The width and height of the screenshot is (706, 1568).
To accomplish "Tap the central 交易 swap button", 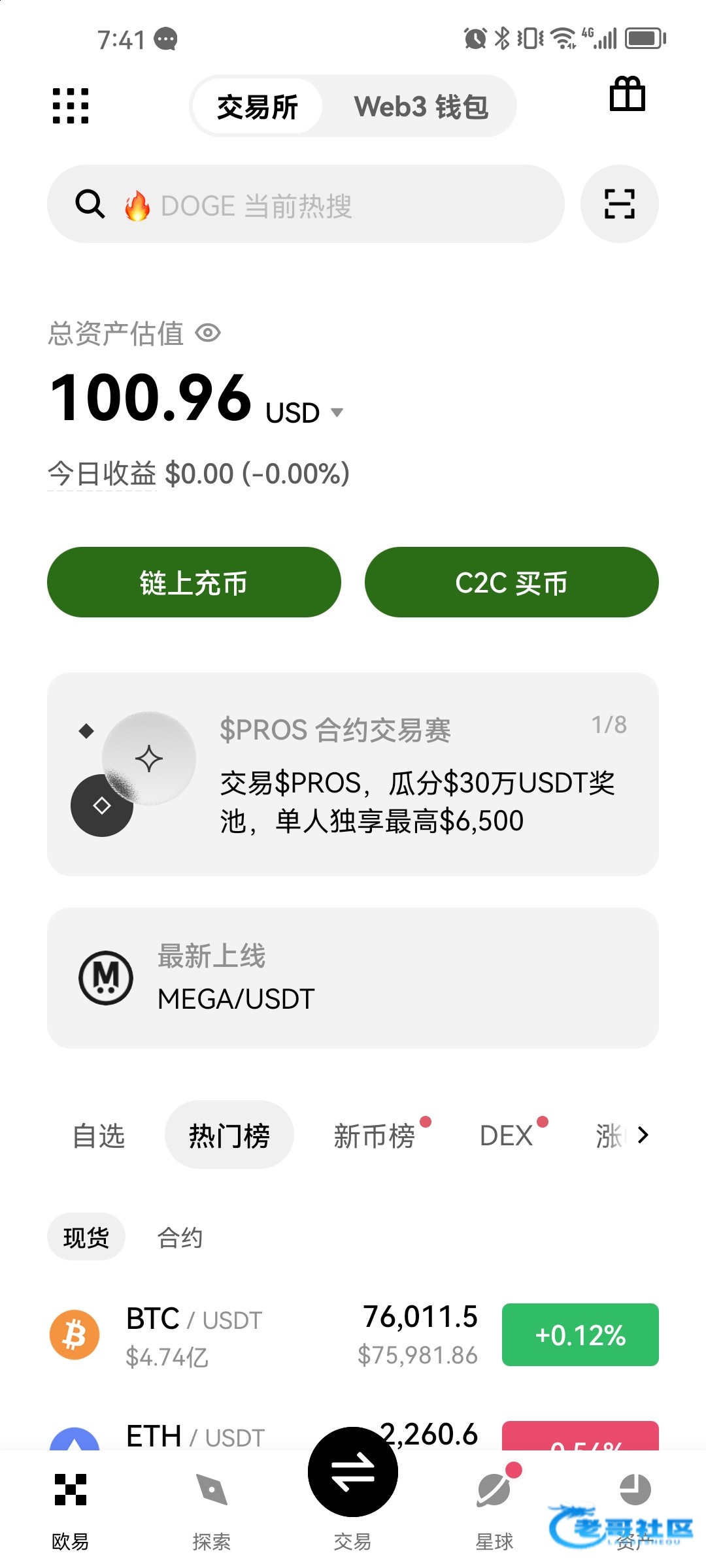I will (x=353, y=1472).
